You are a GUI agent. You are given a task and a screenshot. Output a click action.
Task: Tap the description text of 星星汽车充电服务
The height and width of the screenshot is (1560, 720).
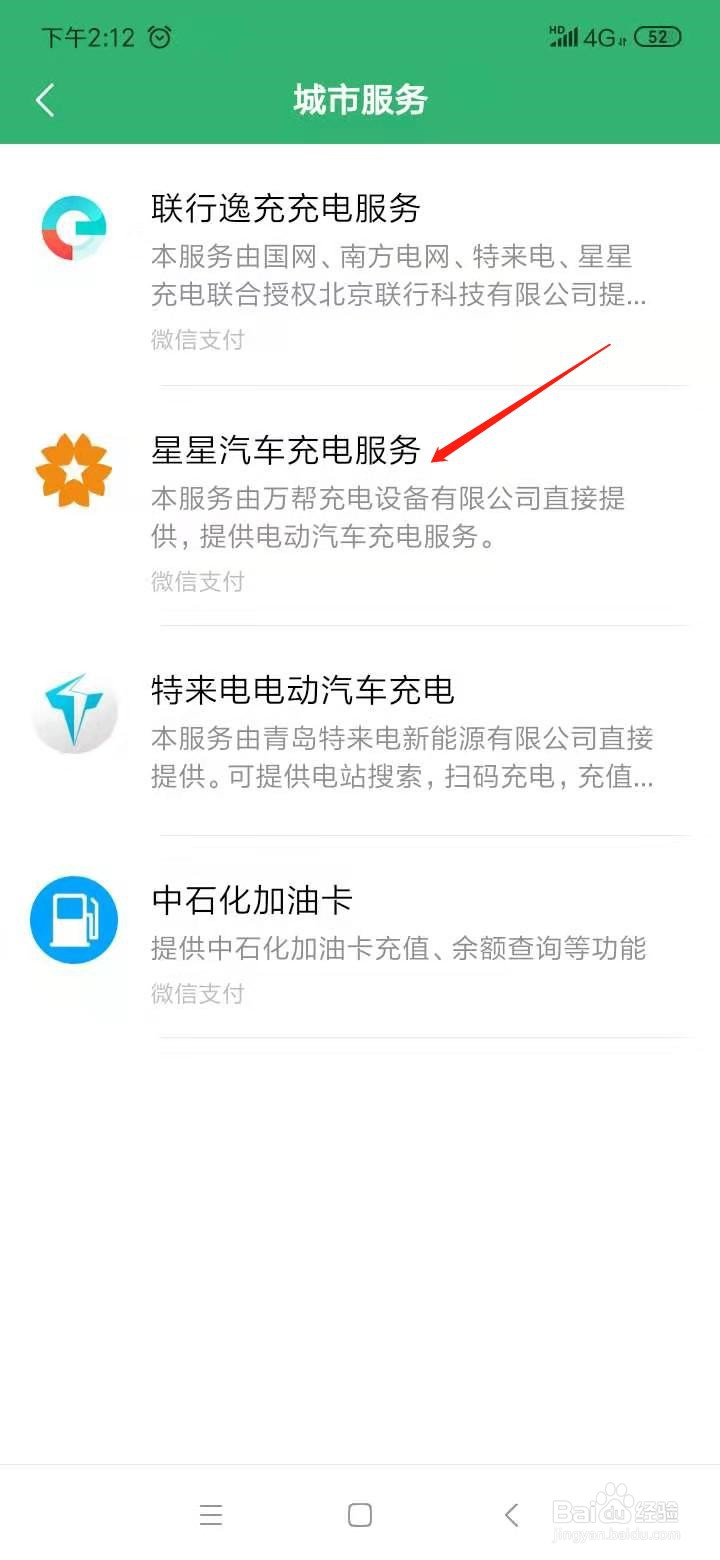396,518
